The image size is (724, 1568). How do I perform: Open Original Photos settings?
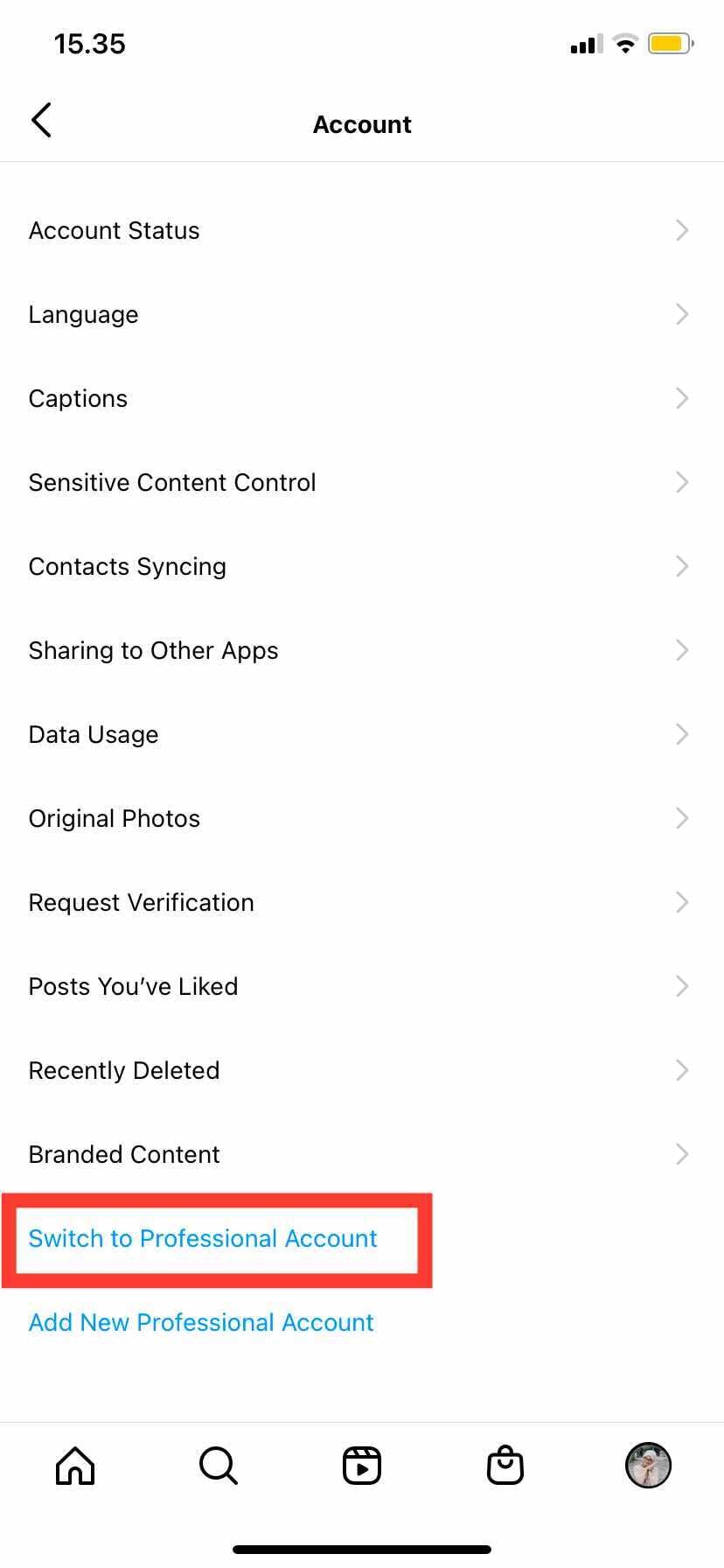tap(115, 818)
